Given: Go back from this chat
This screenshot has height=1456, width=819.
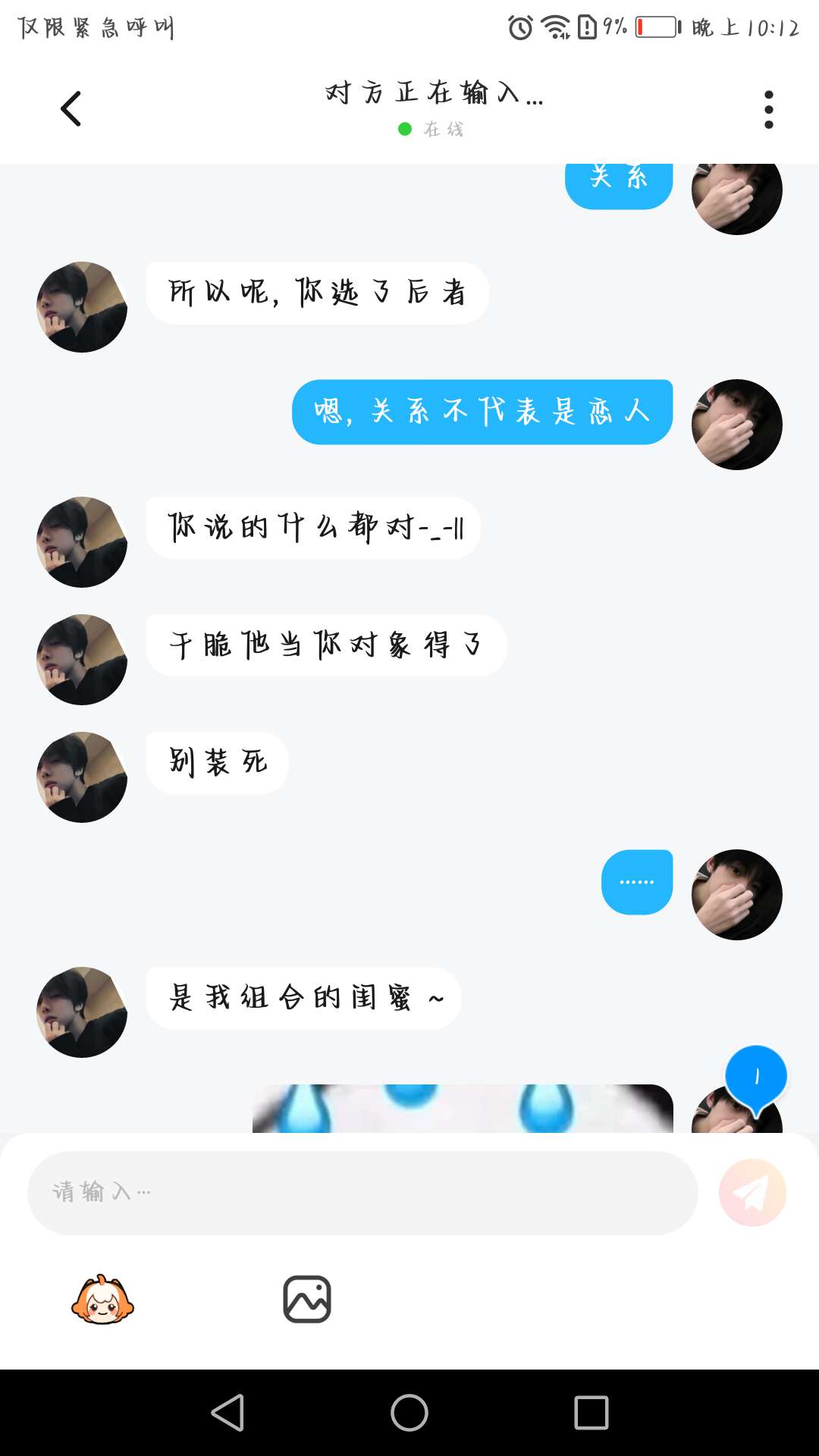Looking at the screenshot, I should 71,108.
